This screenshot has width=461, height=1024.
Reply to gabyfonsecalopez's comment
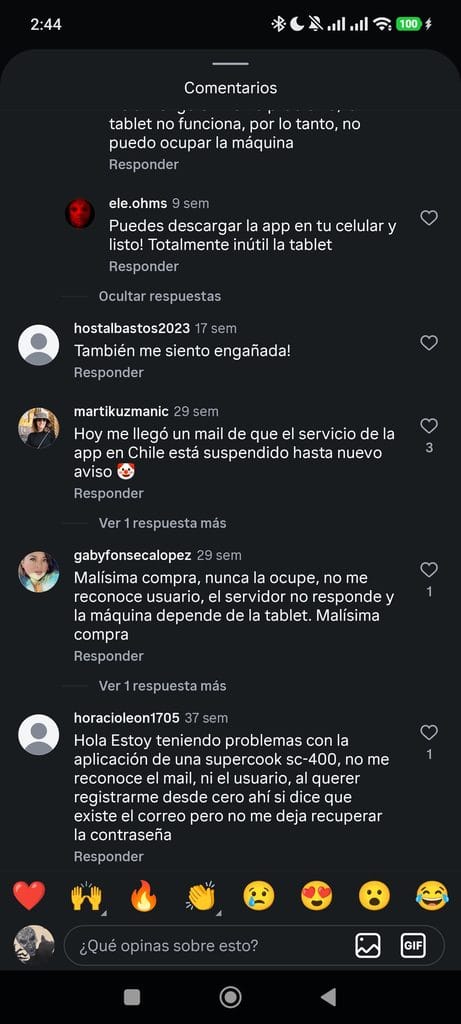(x=108, y=656)
